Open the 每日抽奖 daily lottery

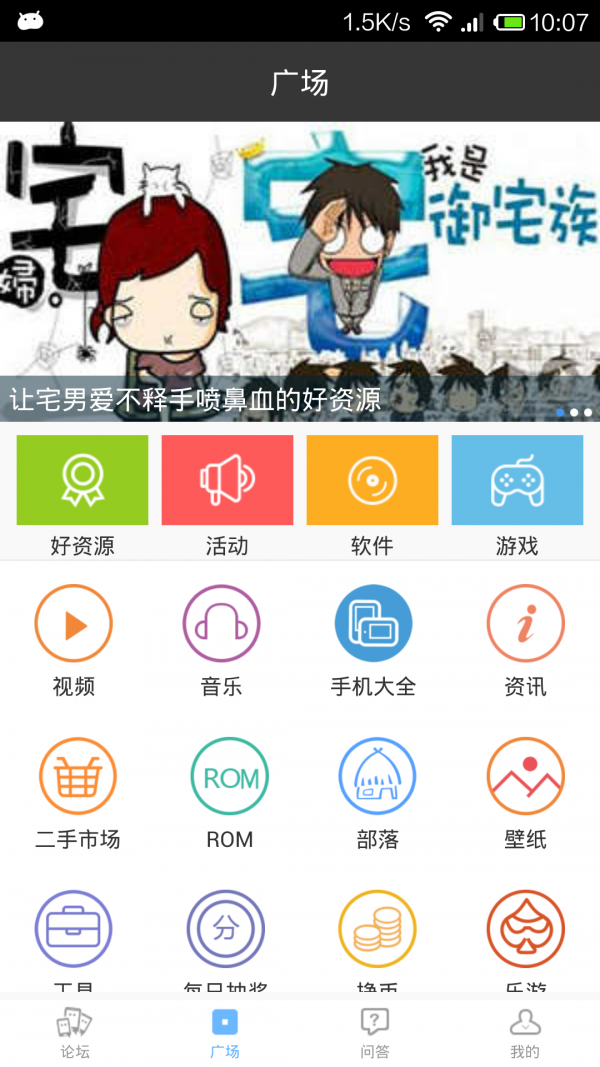(x=225, y=929)
